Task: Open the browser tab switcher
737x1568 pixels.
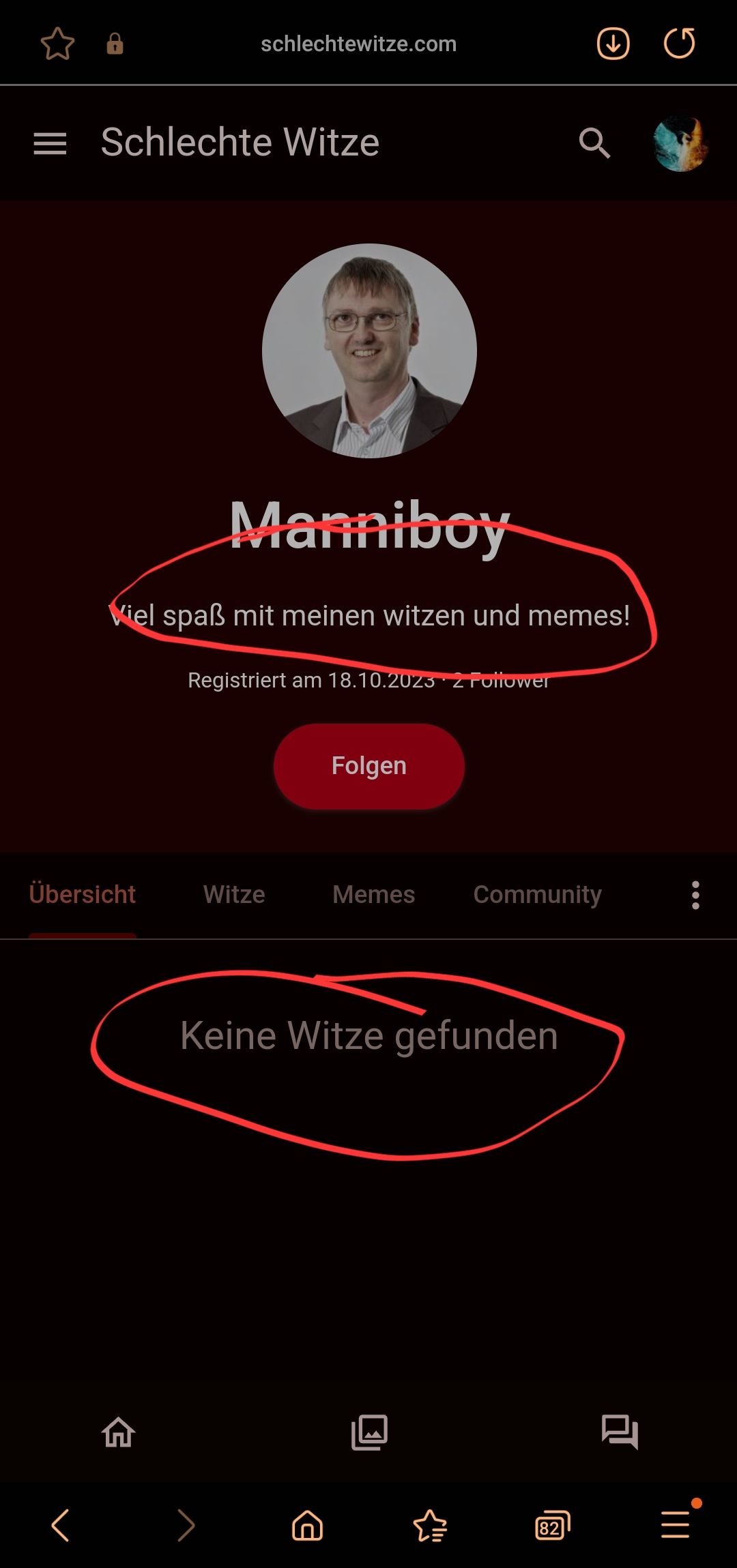Action: point(552,1525)
